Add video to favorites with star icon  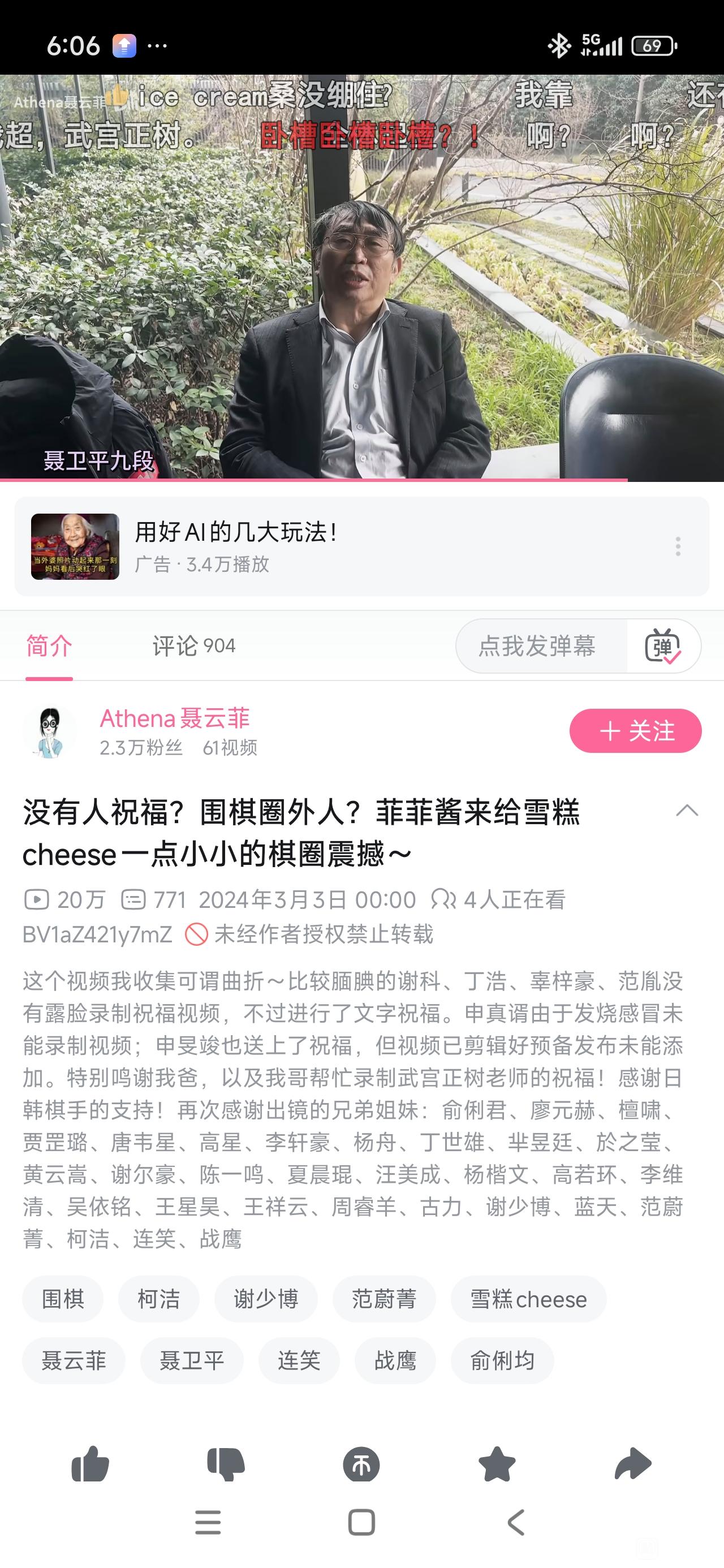click(497, 1464)
